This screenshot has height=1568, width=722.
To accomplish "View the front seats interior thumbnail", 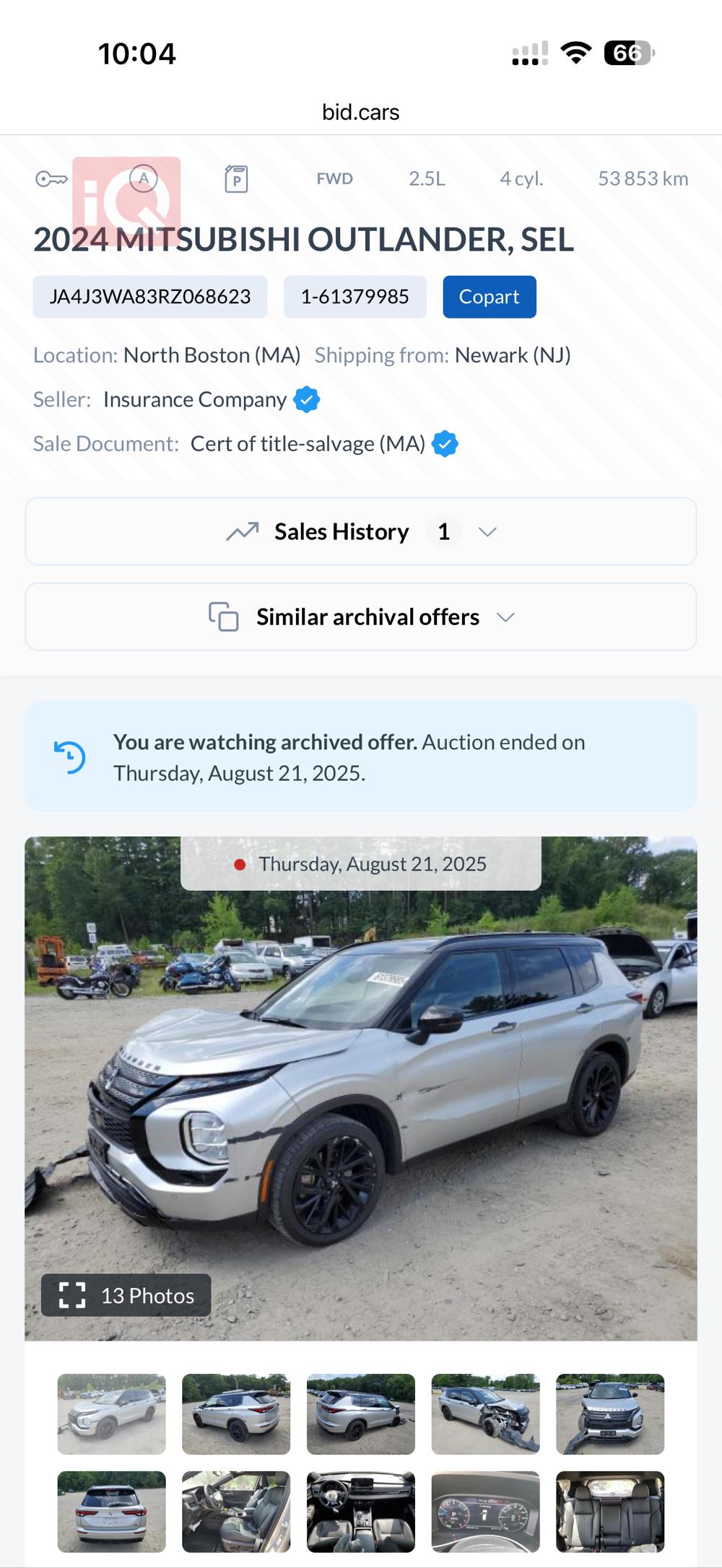I will (x=236, y=1512).
